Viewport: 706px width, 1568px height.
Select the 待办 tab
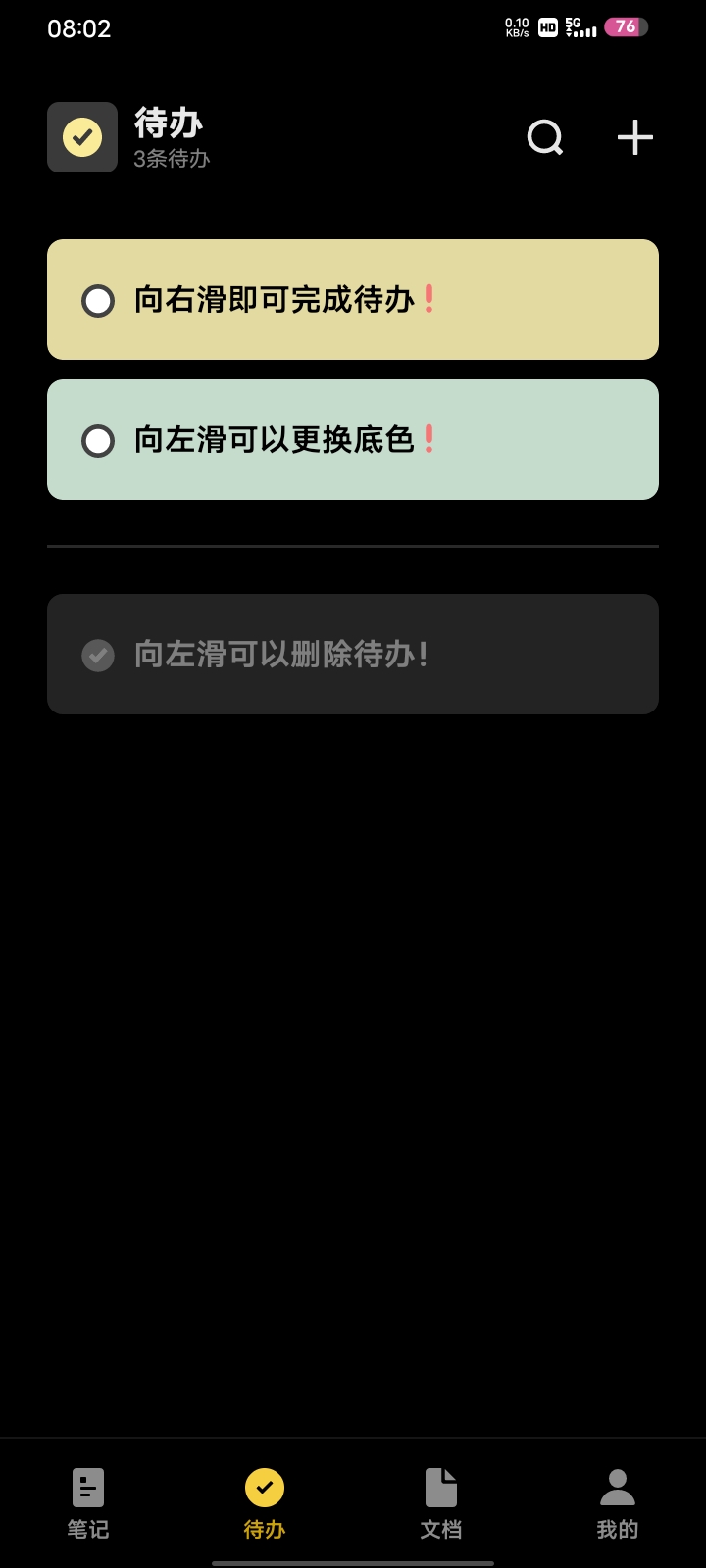click(265, 1504)
